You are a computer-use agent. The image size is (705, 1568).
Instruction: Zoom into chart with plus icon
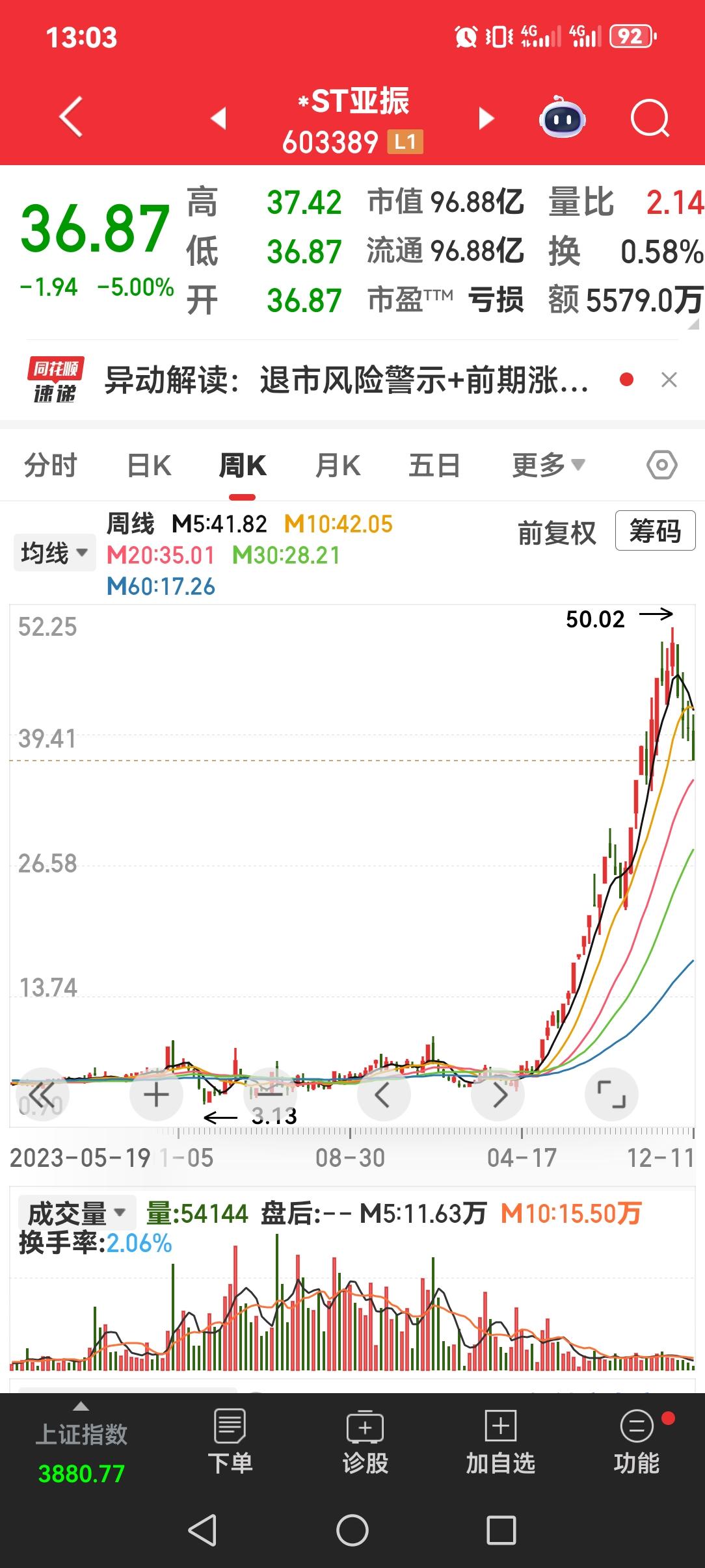[x=155, y=1094]
